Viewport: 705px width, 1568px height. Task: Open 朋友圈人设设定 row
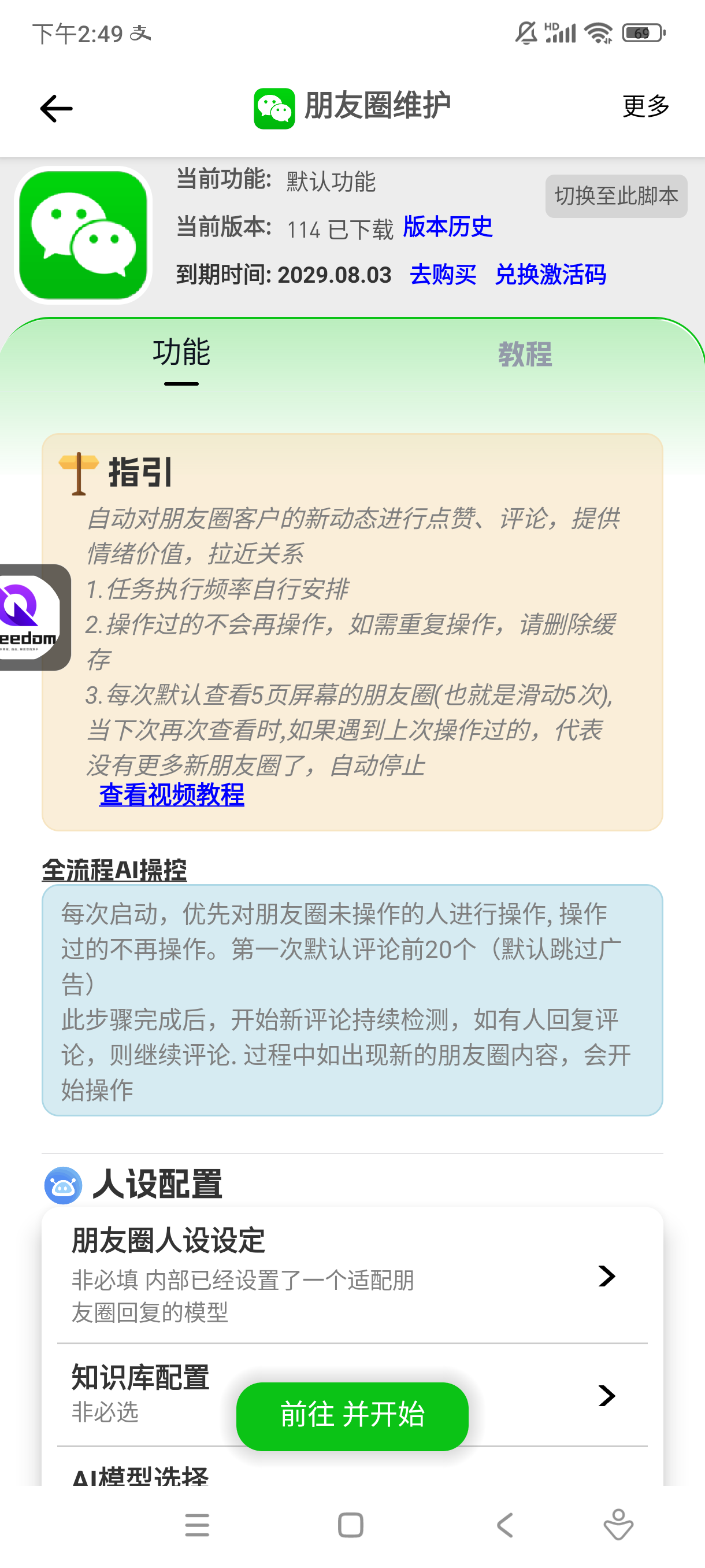click(x=351, y=1275)
